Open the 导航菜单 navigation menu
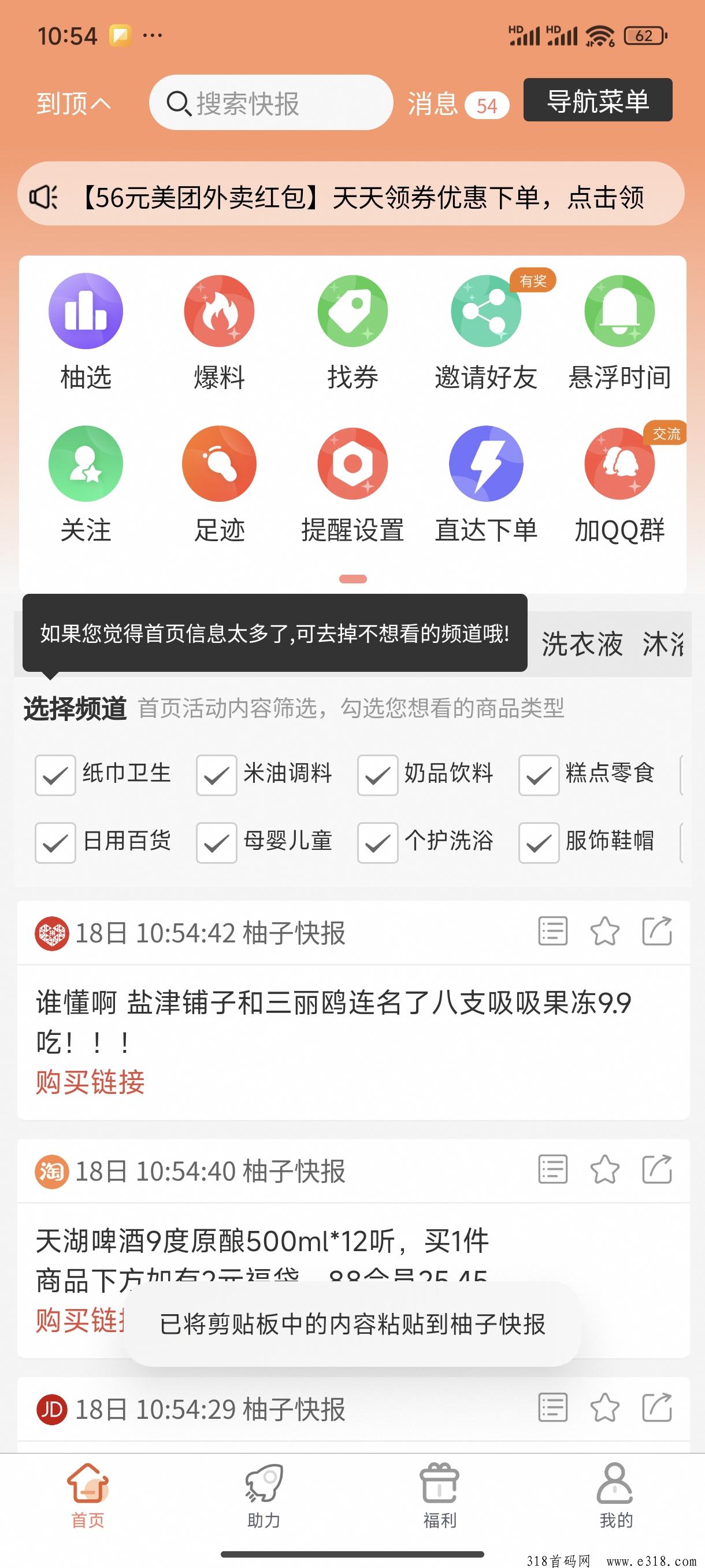 [598, 101]
